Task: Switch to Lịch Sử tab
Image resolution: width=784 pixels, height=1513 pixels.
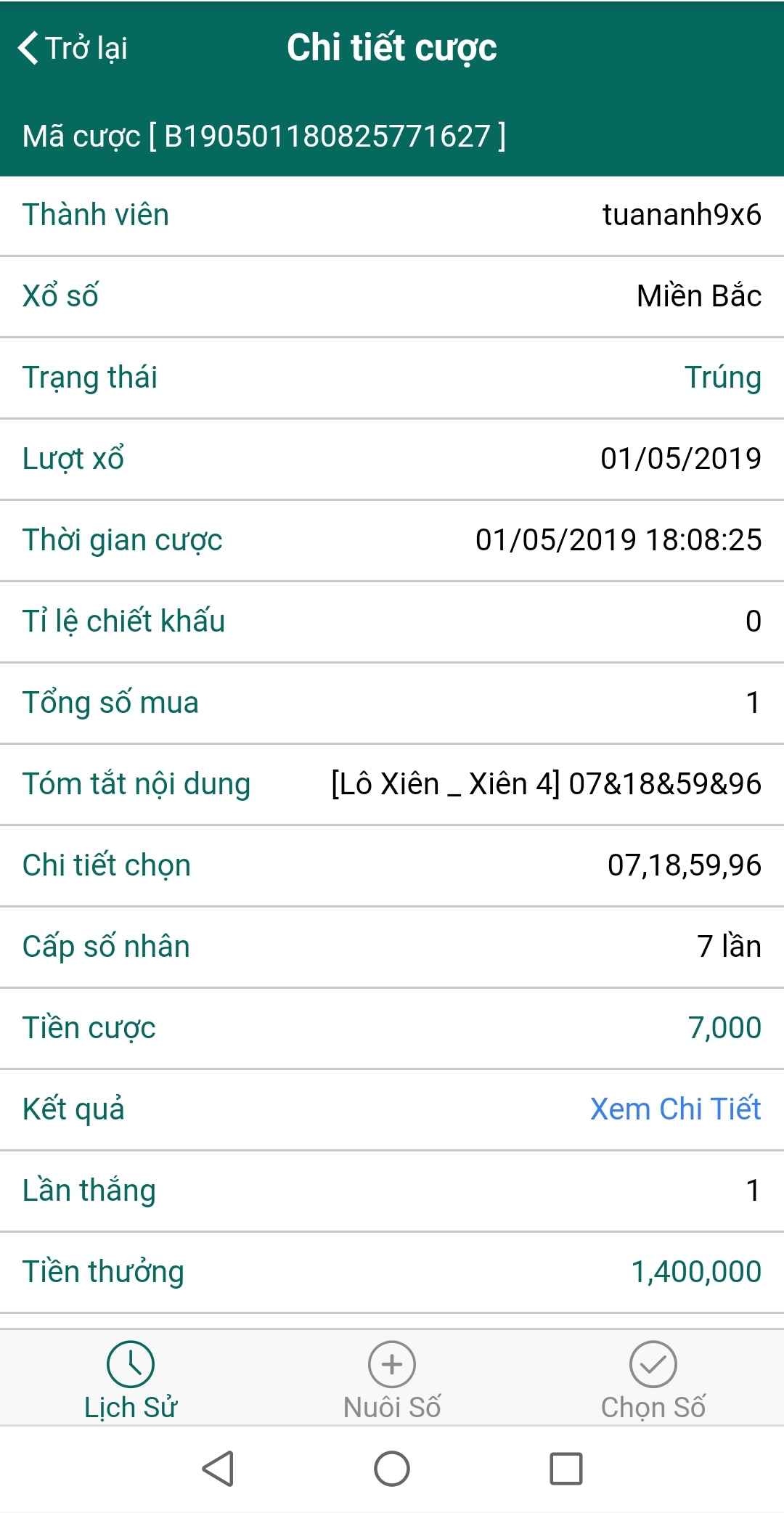Action: click(131, 1379)
